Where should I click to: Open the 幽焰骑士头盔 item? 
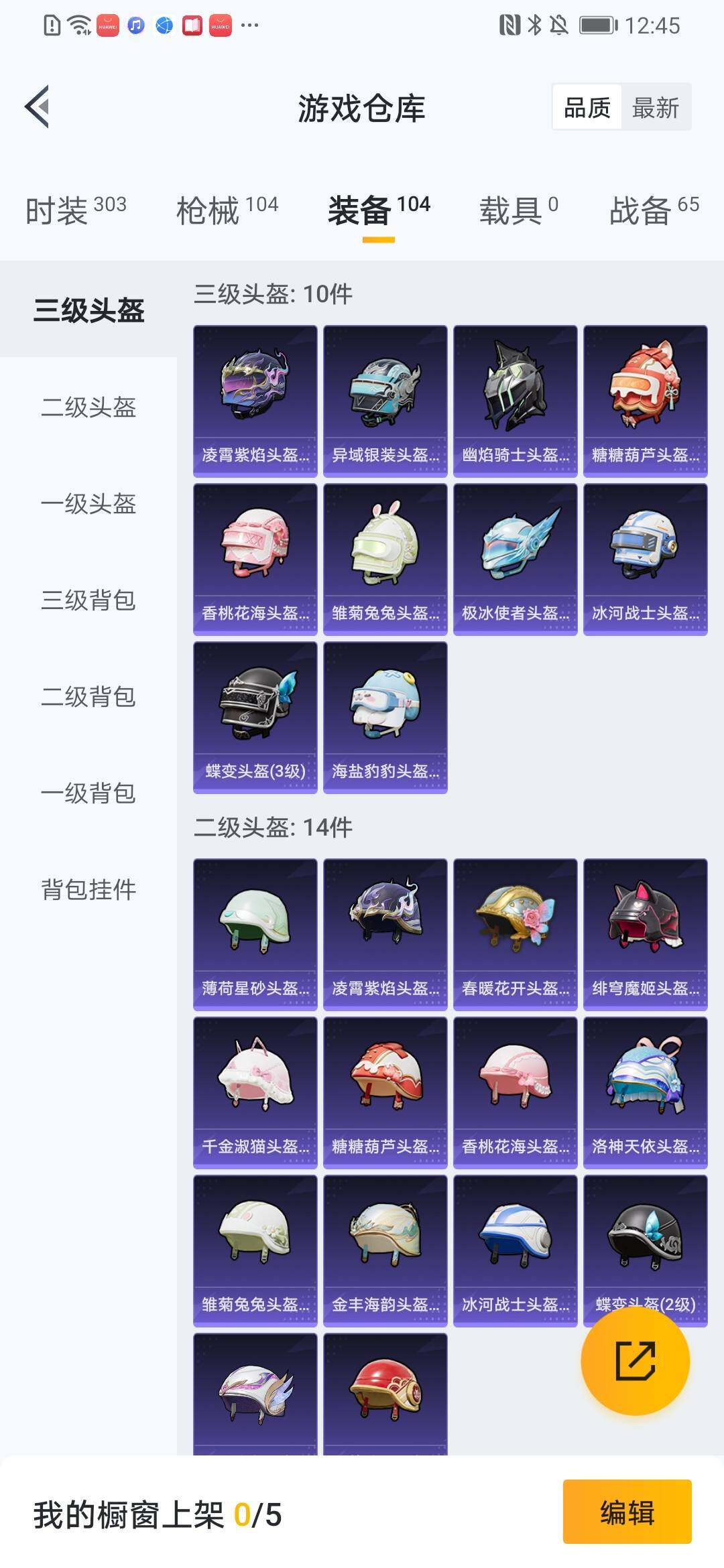pyautogui.click(x=515, y=401)
